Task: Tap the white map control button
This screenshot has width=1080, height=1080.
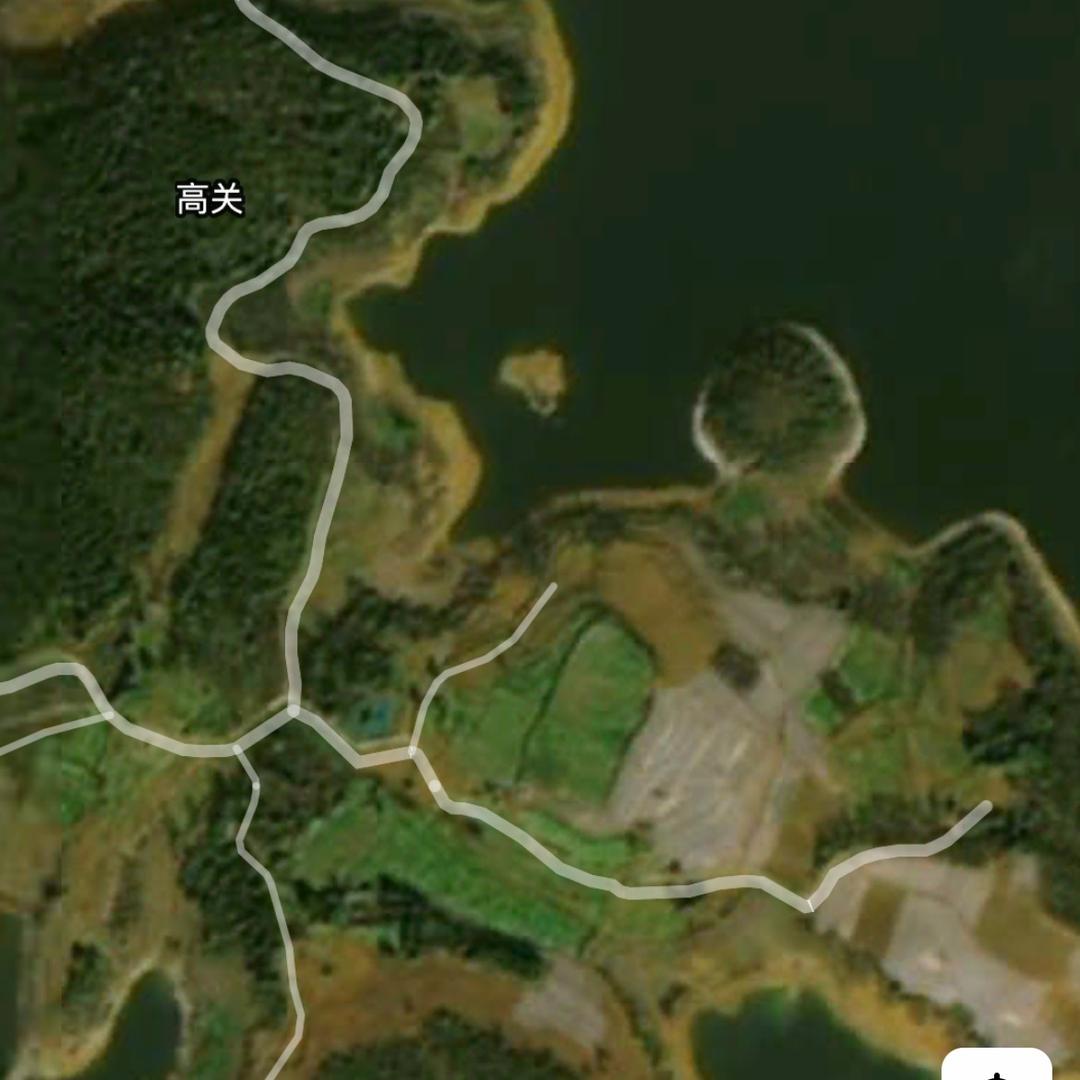Action: [x=996, y=1065]
